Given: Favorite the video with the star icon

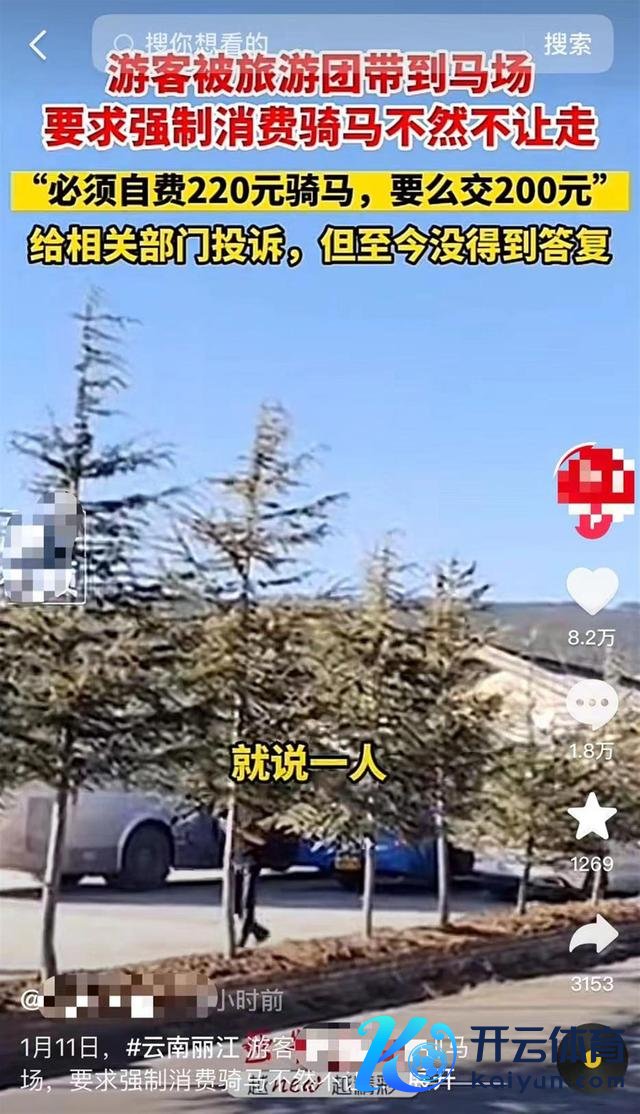Looking at the screenshot, I should tap(592, 817).
